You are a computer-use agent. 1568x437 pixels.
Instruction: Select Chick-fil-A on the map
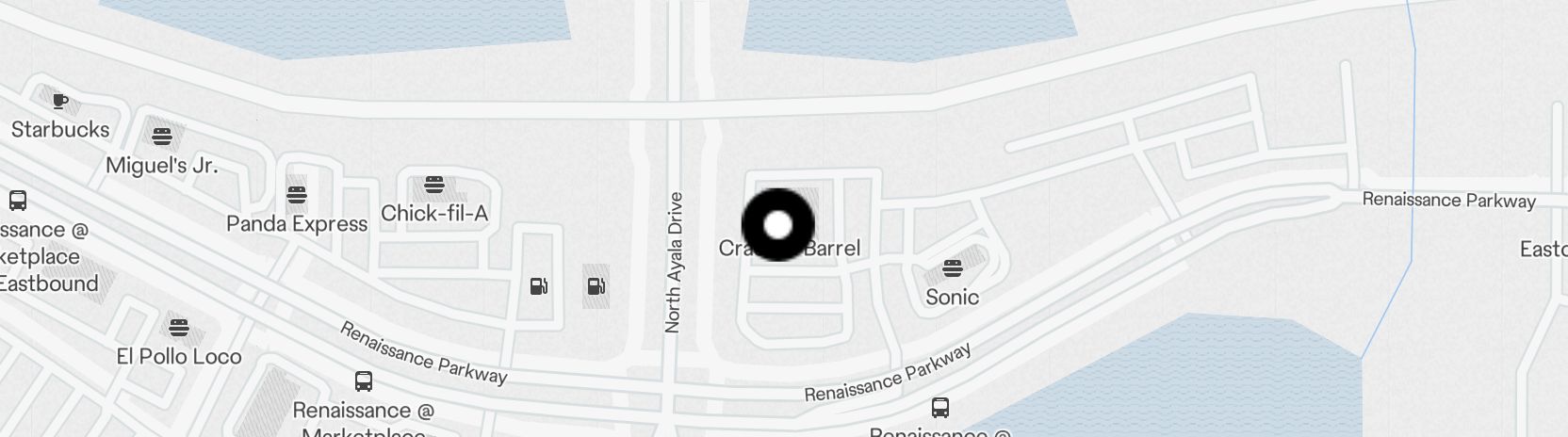[434, 184]
